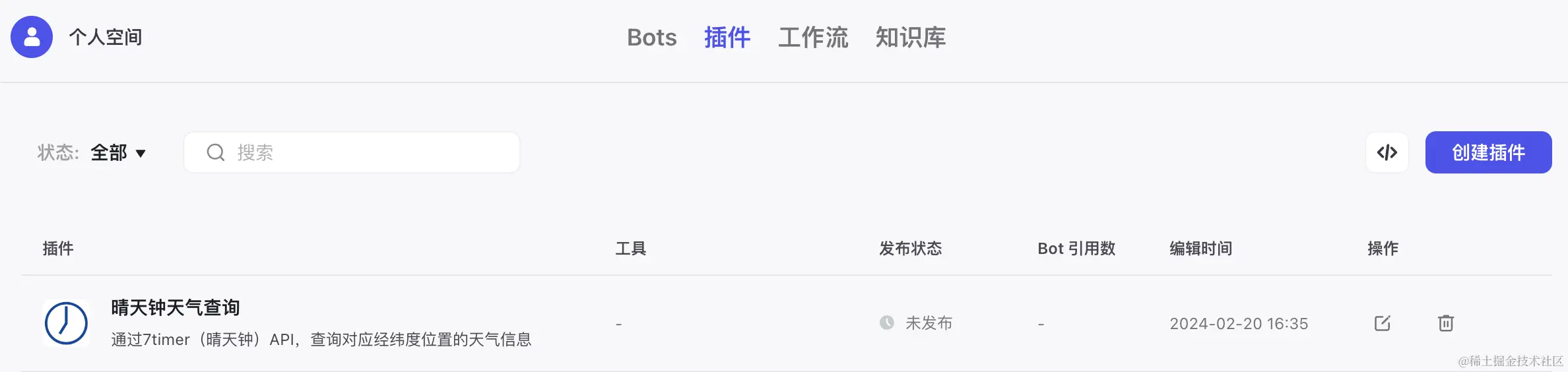Open the 晴天钟天气查询 plugin row
1568x372 pixels.
(175, 308)
